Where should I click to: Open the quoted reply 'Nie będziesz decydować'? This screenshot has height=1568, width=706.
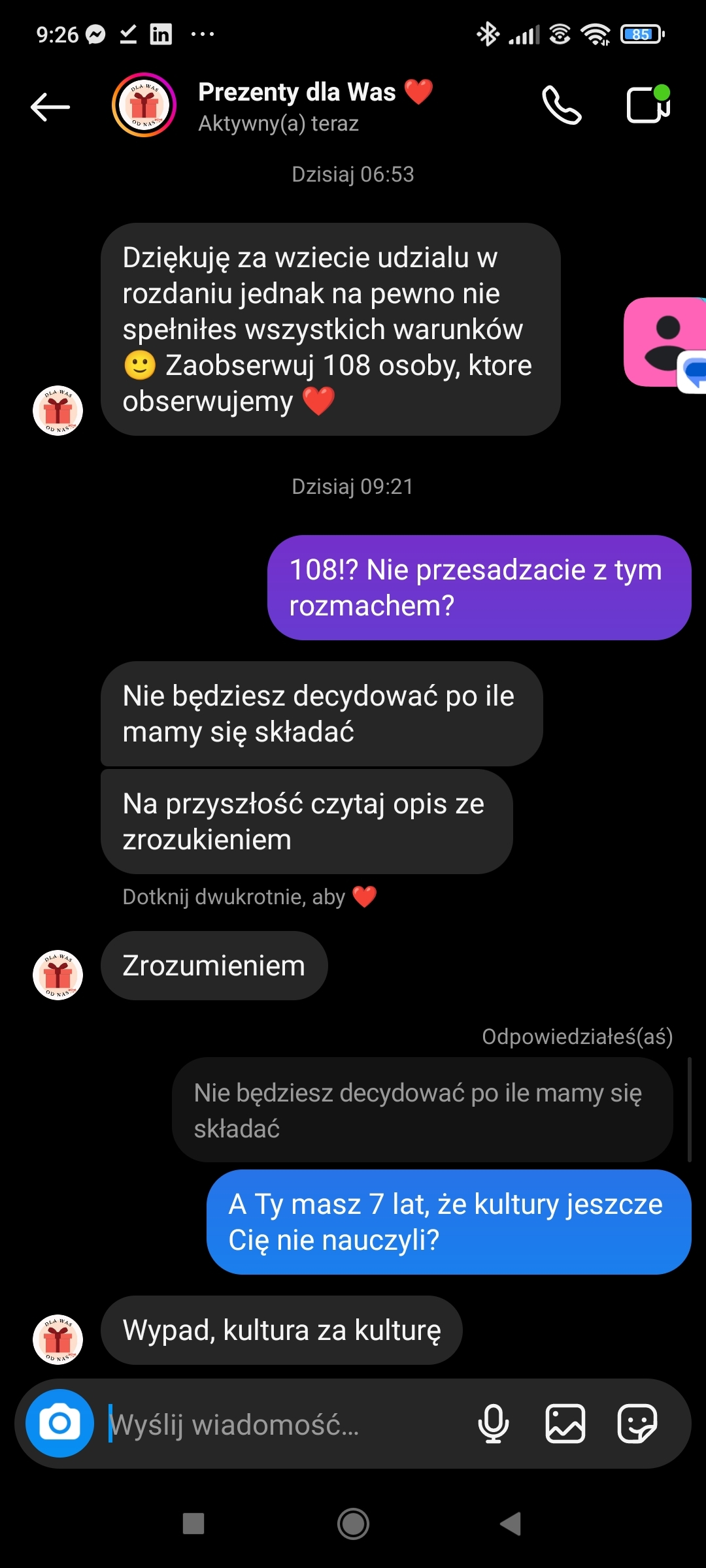pyautogui.click(x=422, y=1109)
